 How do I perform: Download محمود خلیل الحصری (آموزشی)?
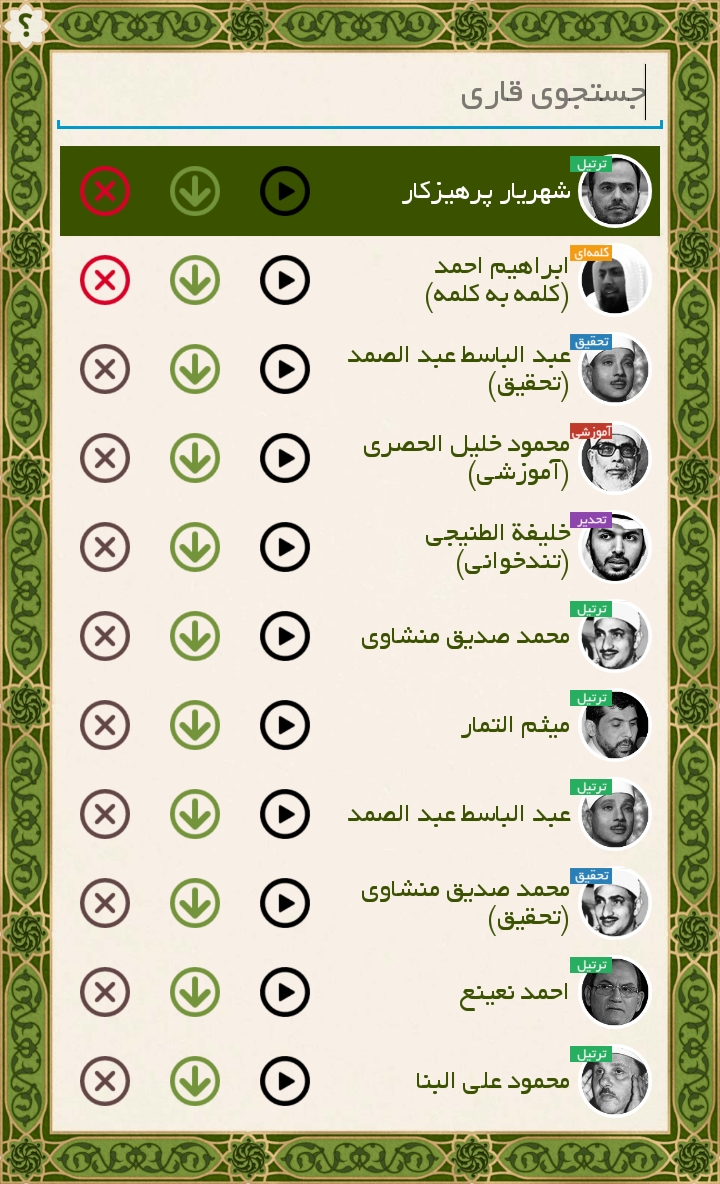point(195,458)
